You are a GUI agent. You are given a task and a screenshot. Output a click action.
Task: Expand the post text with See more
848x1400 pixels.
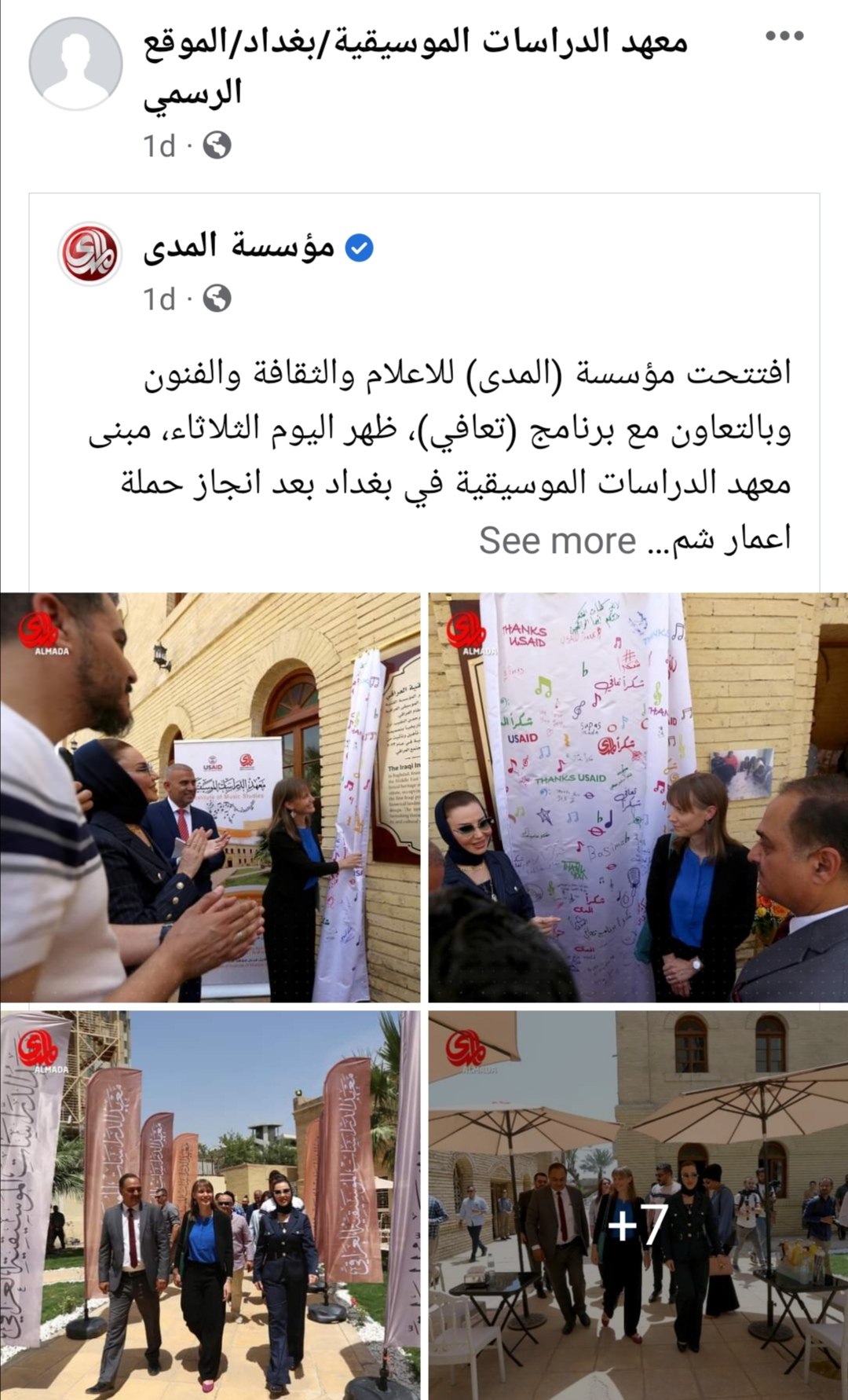click(x=557, y=541)
